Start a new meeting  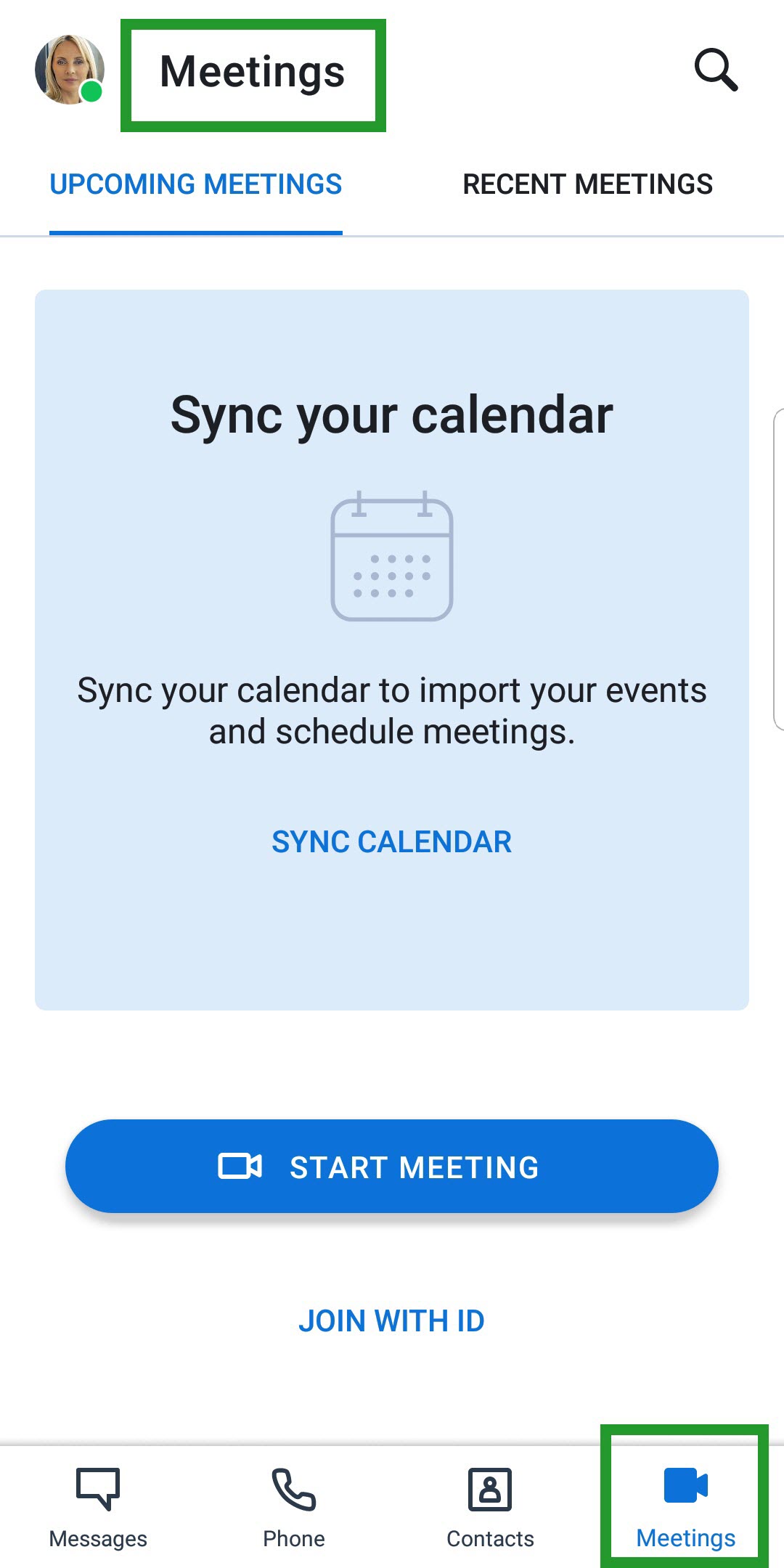pos(392,1167)
